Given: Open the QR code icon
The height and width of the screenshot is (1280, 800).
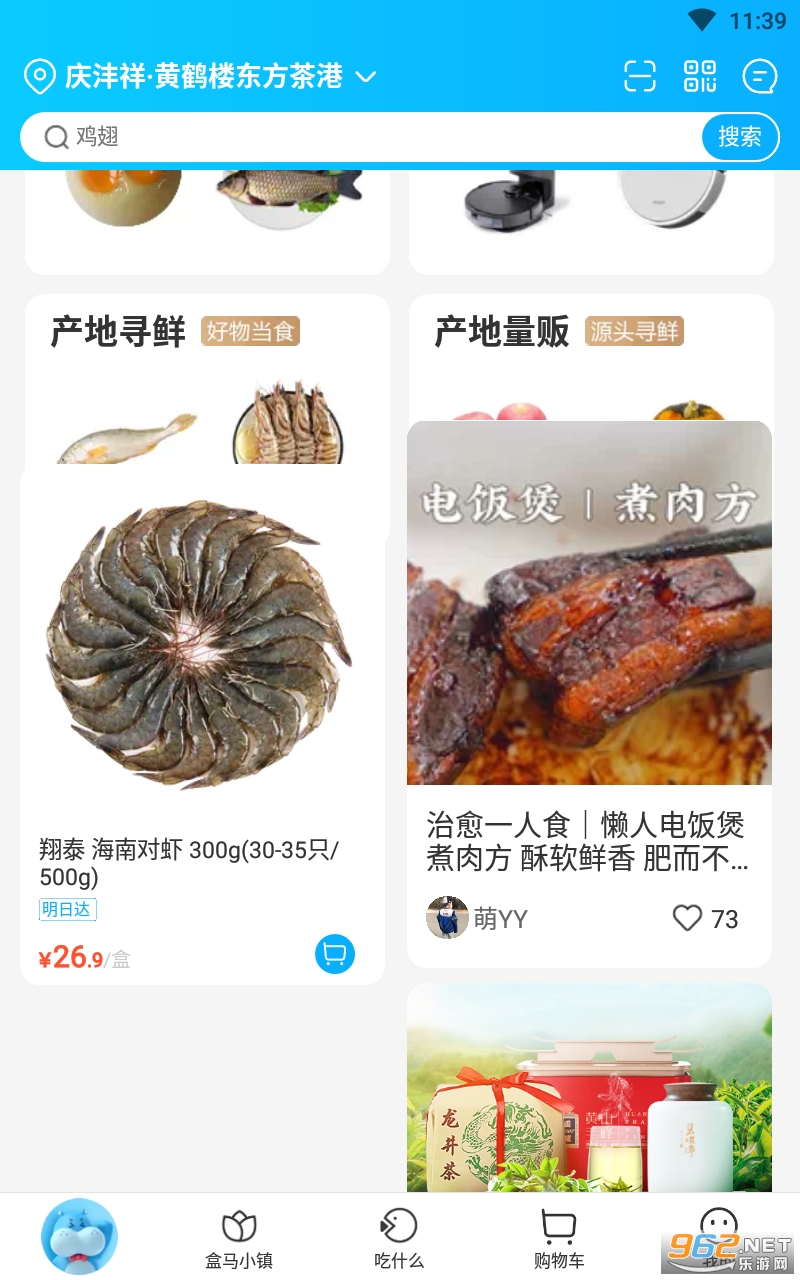Looking at the screenshot, I should pyautogui.click(x=700, y=76).
